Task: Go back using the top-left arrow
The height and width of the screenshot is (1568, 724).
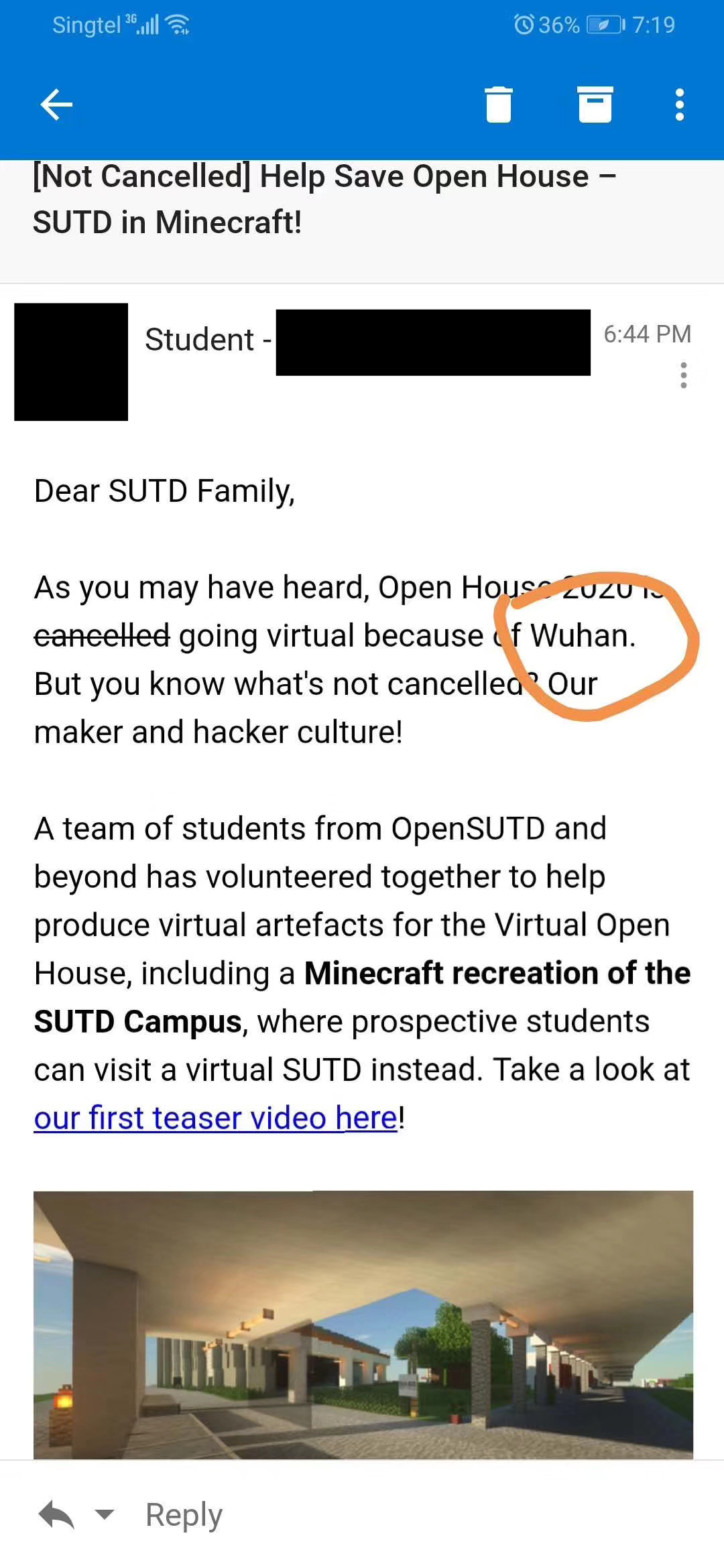Action: click(56, 105)
